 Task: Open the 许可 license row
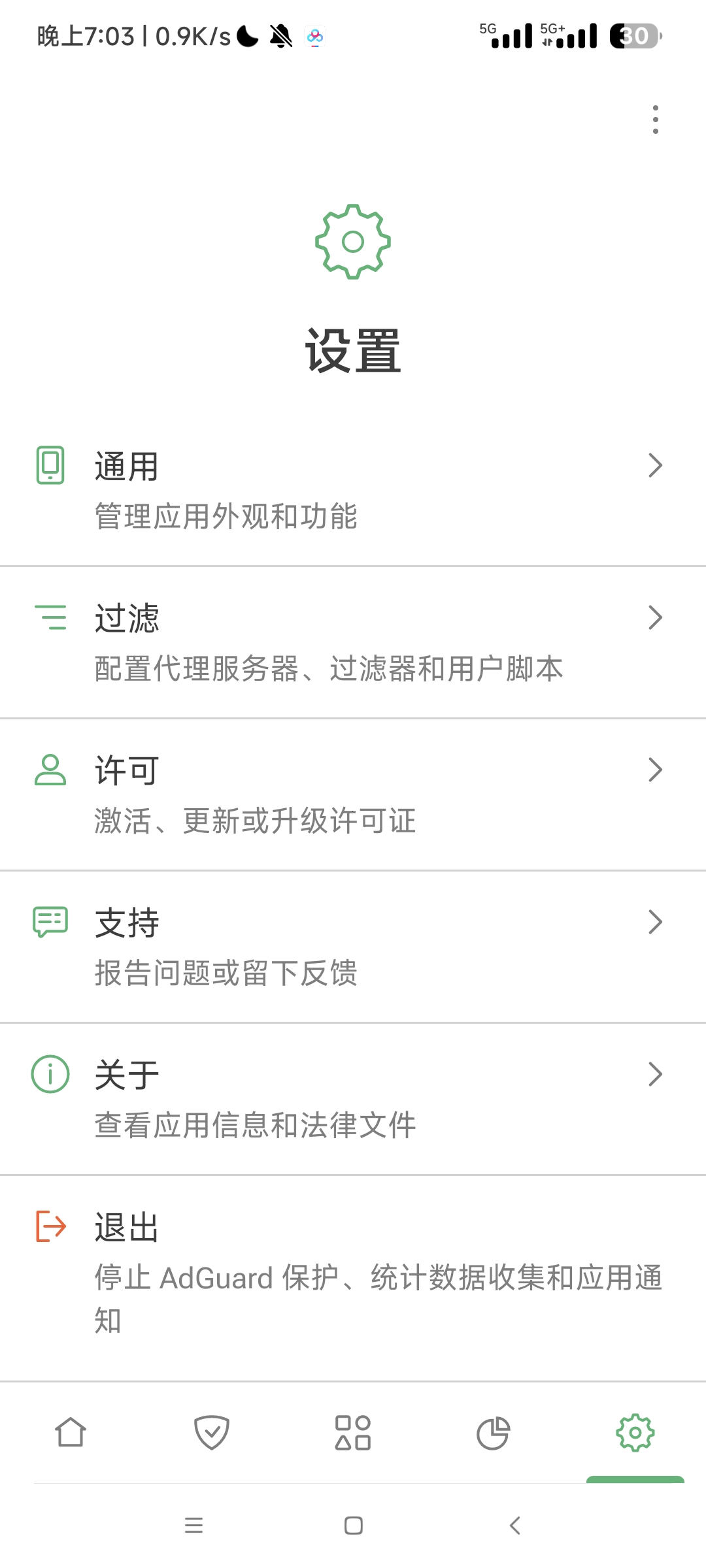pyautogui.click(x=353, y=794)
